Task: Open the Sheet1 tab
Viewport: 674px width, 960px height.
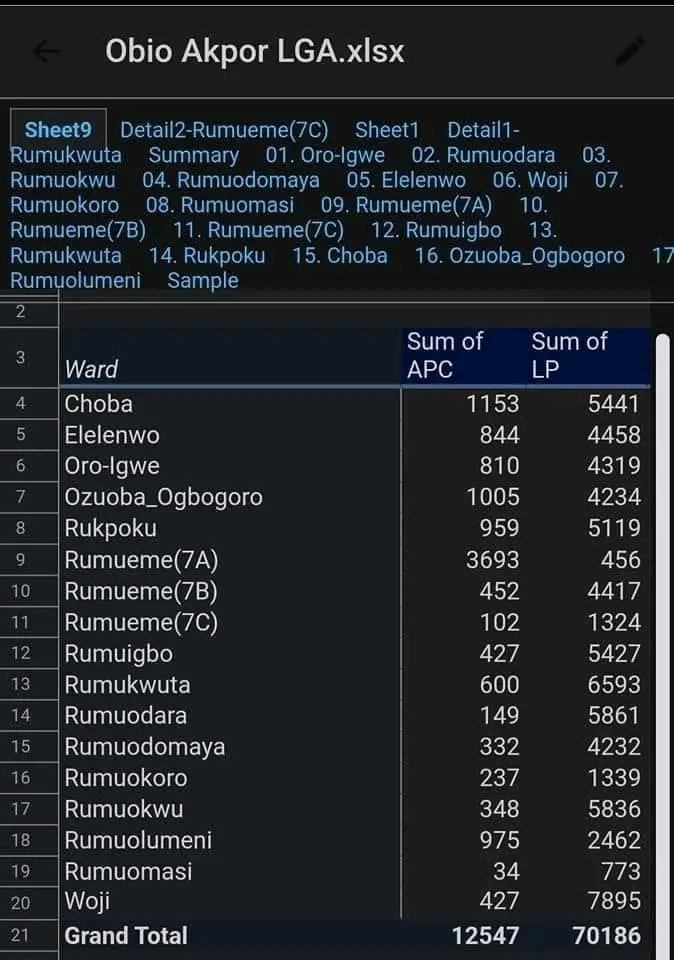Action: click(387, 130)
